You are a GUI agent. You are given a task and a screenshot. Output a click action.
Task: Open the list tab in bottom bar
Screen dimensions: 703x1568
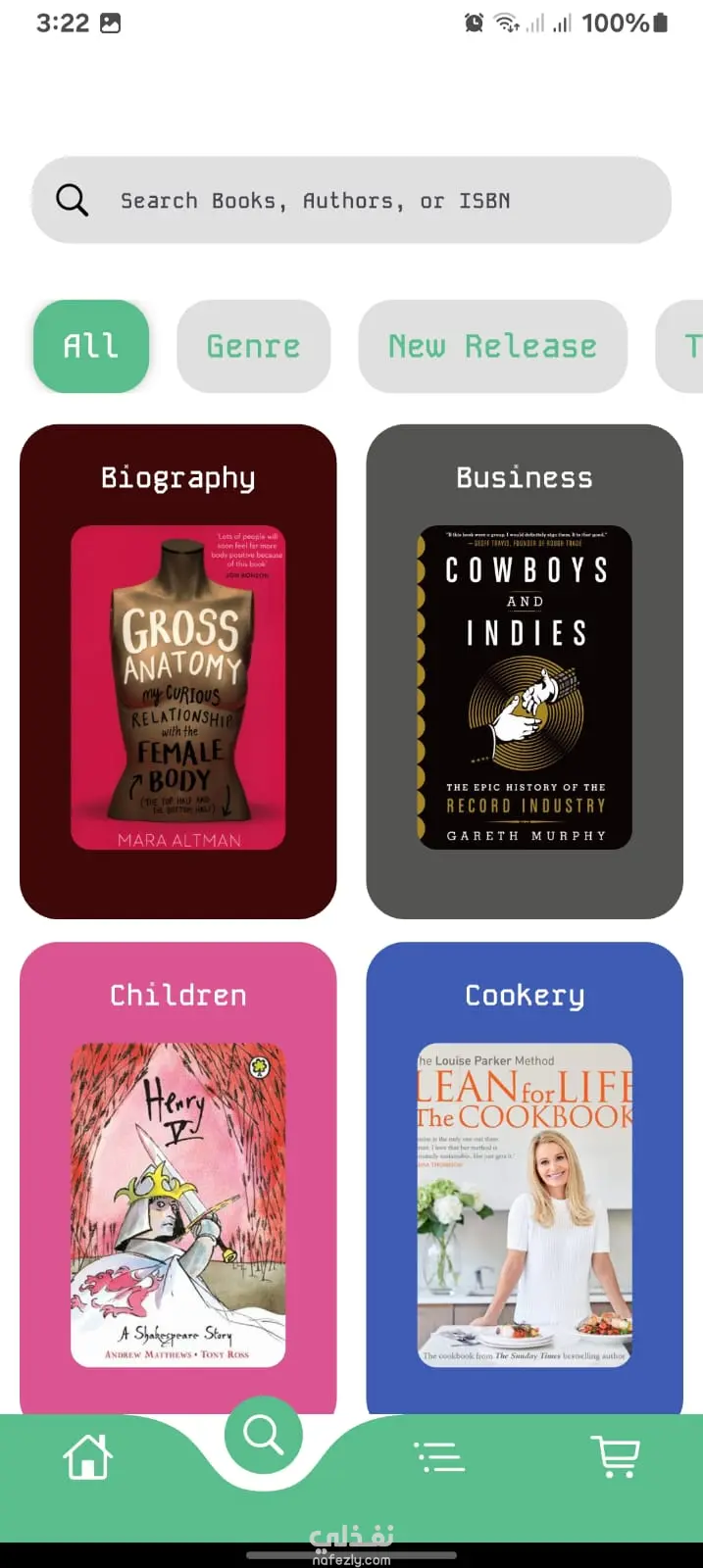[438, 1456]
